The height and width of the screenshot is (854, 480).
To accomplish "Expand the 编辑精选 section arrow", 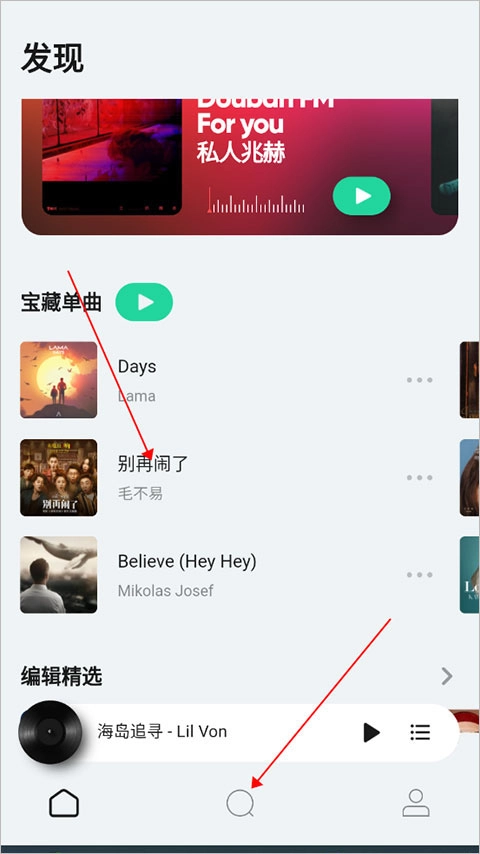I will tap(447, 676).
